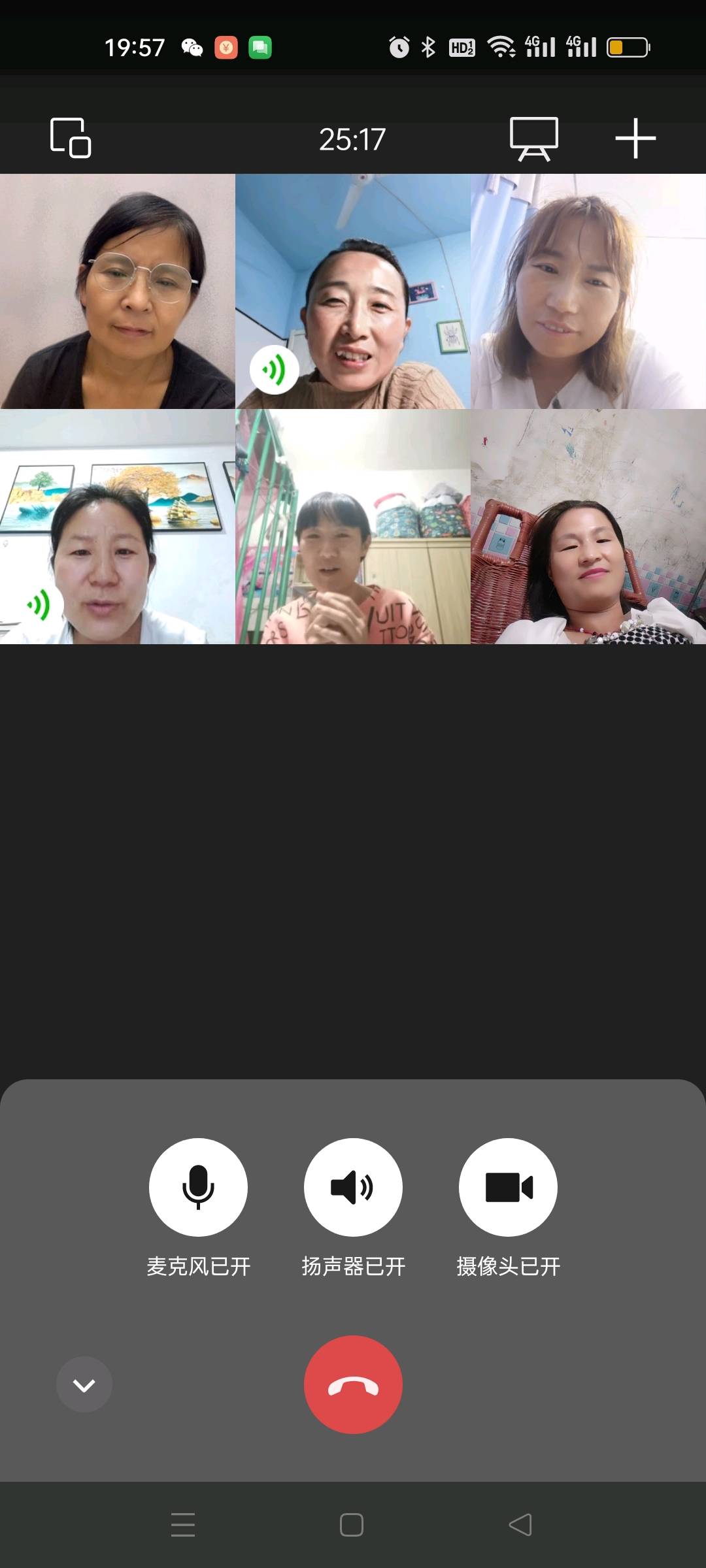Open the screen sharing option
This screenshot has height=1568, width=706.
coord(533,138)
